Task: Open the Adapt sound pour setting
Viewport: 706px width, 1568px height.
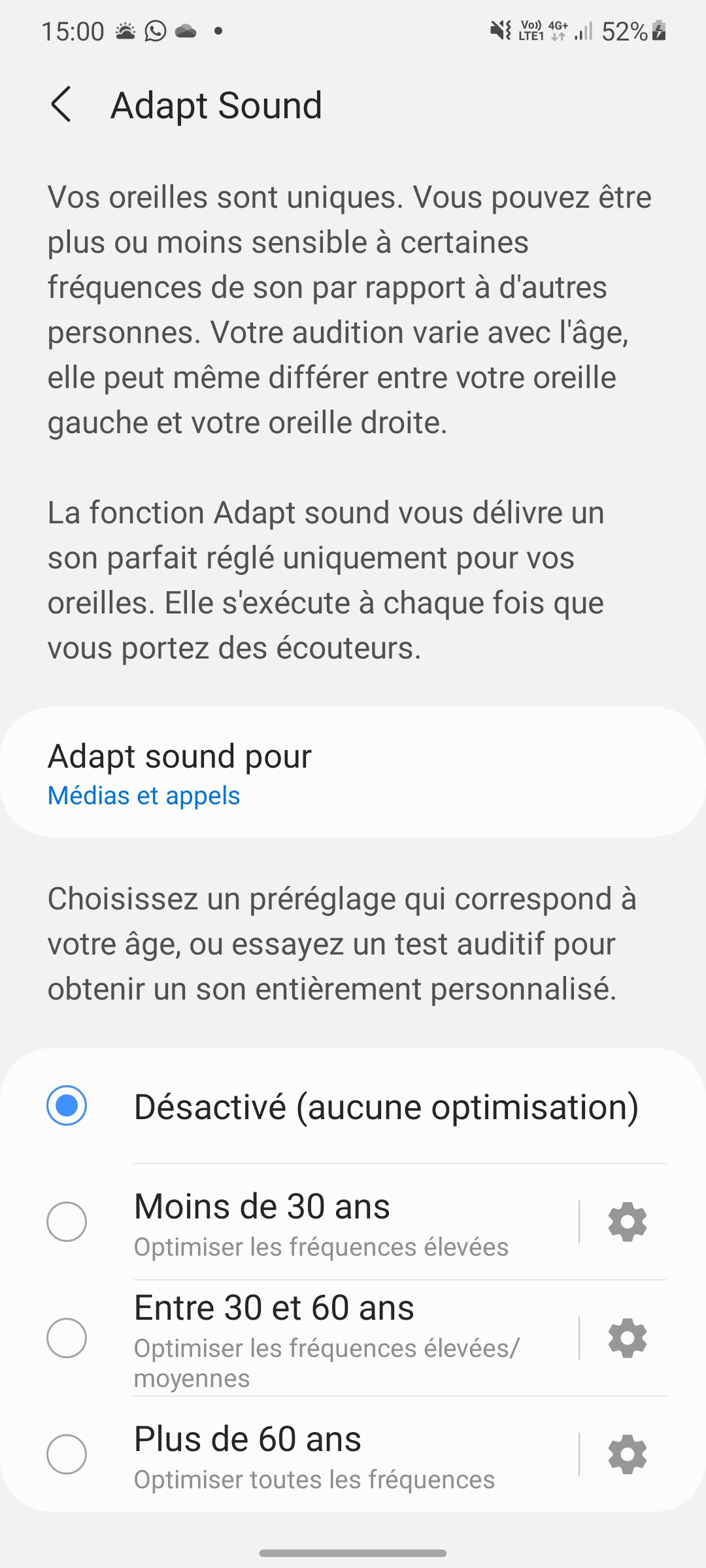Action: pyautogui.click(x=353, y=772)
